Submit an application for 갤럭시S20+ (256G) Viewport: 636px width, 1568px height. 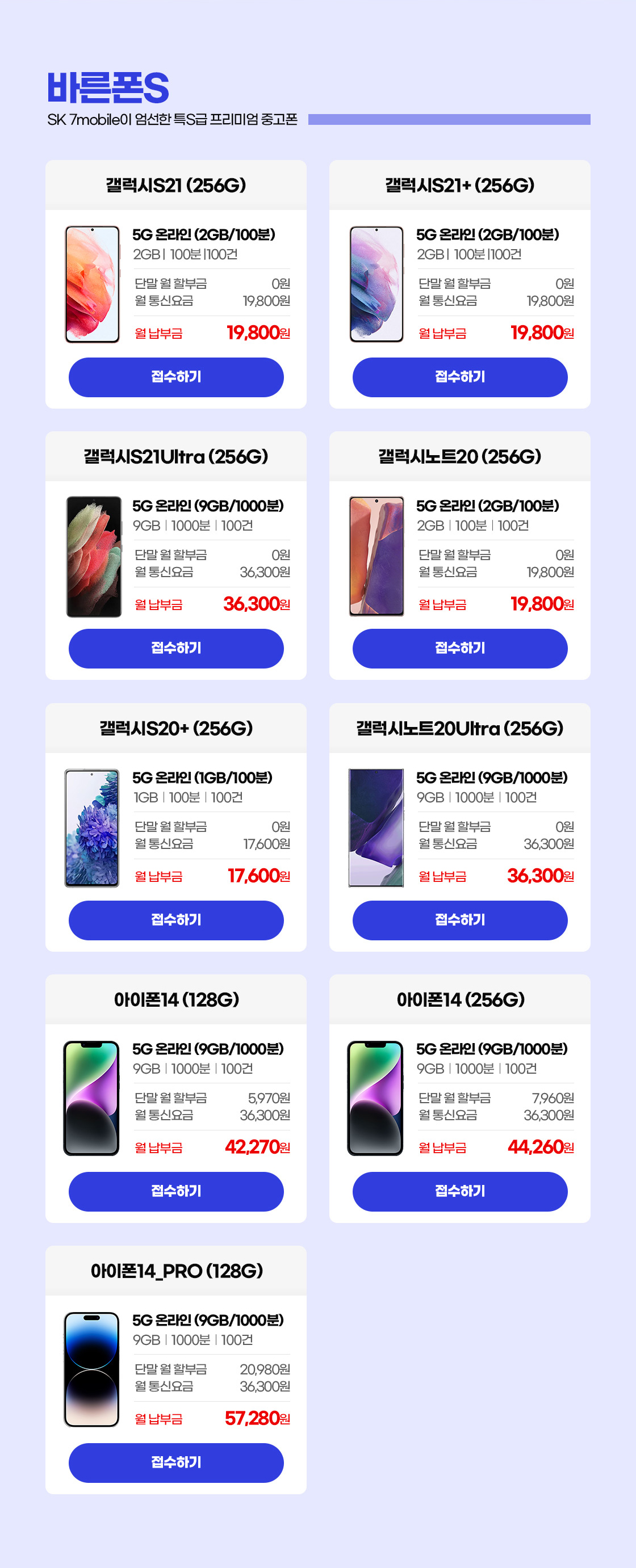176,920
